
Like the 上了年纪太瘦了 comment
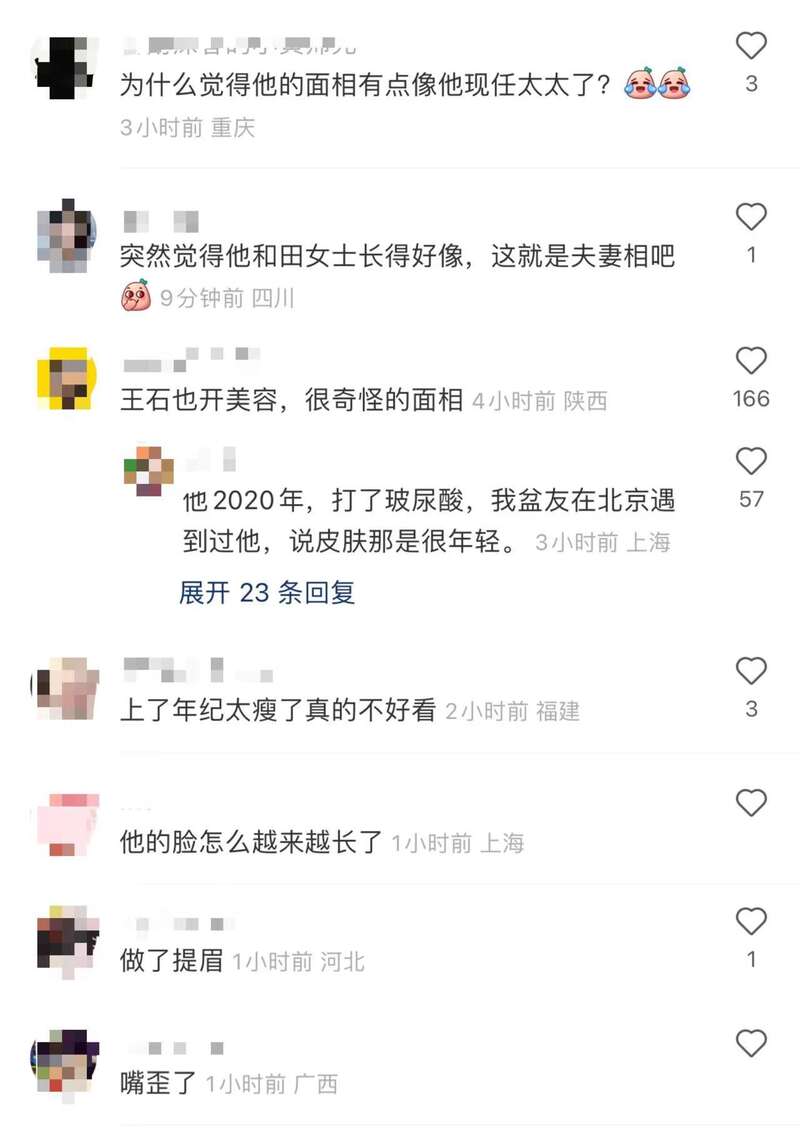751,671
